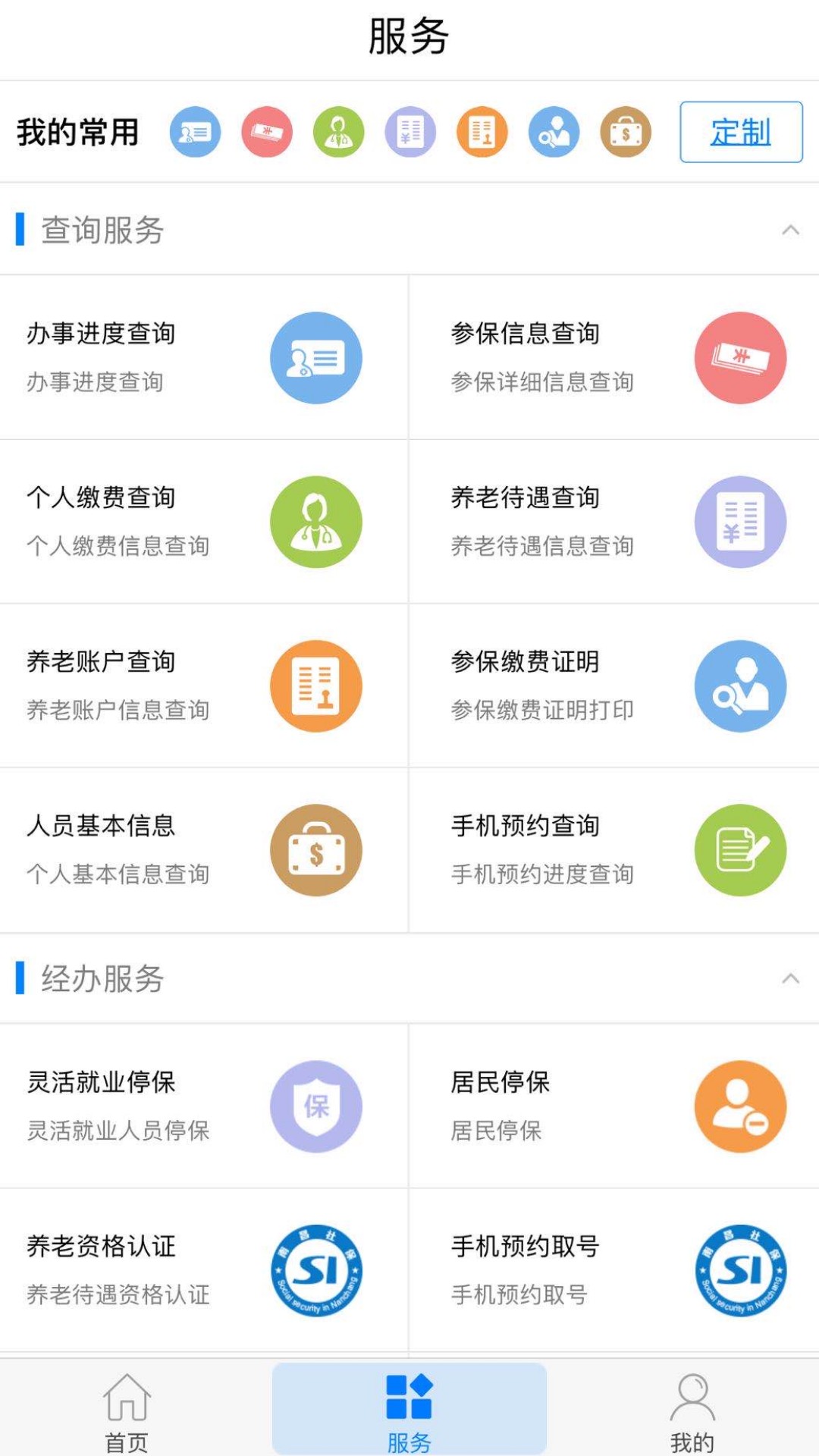Tap the 保 shield icon for 灵活就业停保
This screenshot has width=819, height=1456.
point(316,1106)
